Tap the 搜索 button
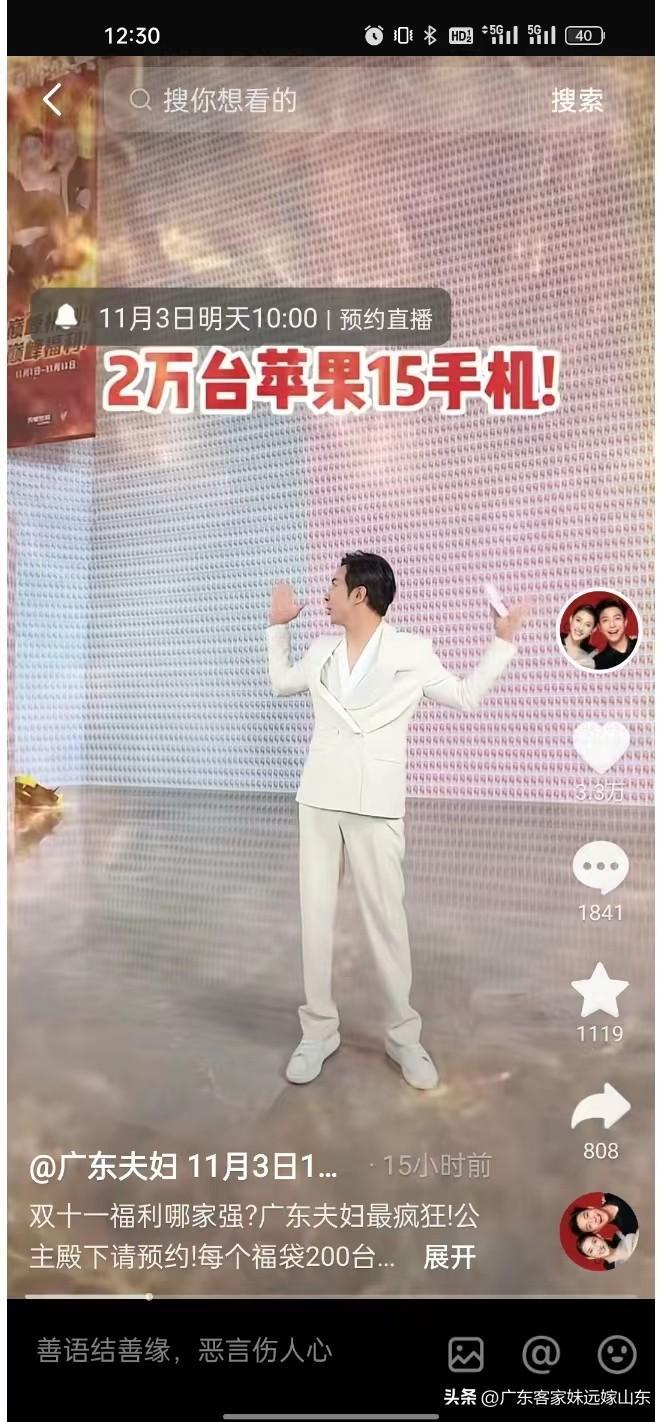The height and width of the screenshot is (1422, 667). tap(577, 100)
